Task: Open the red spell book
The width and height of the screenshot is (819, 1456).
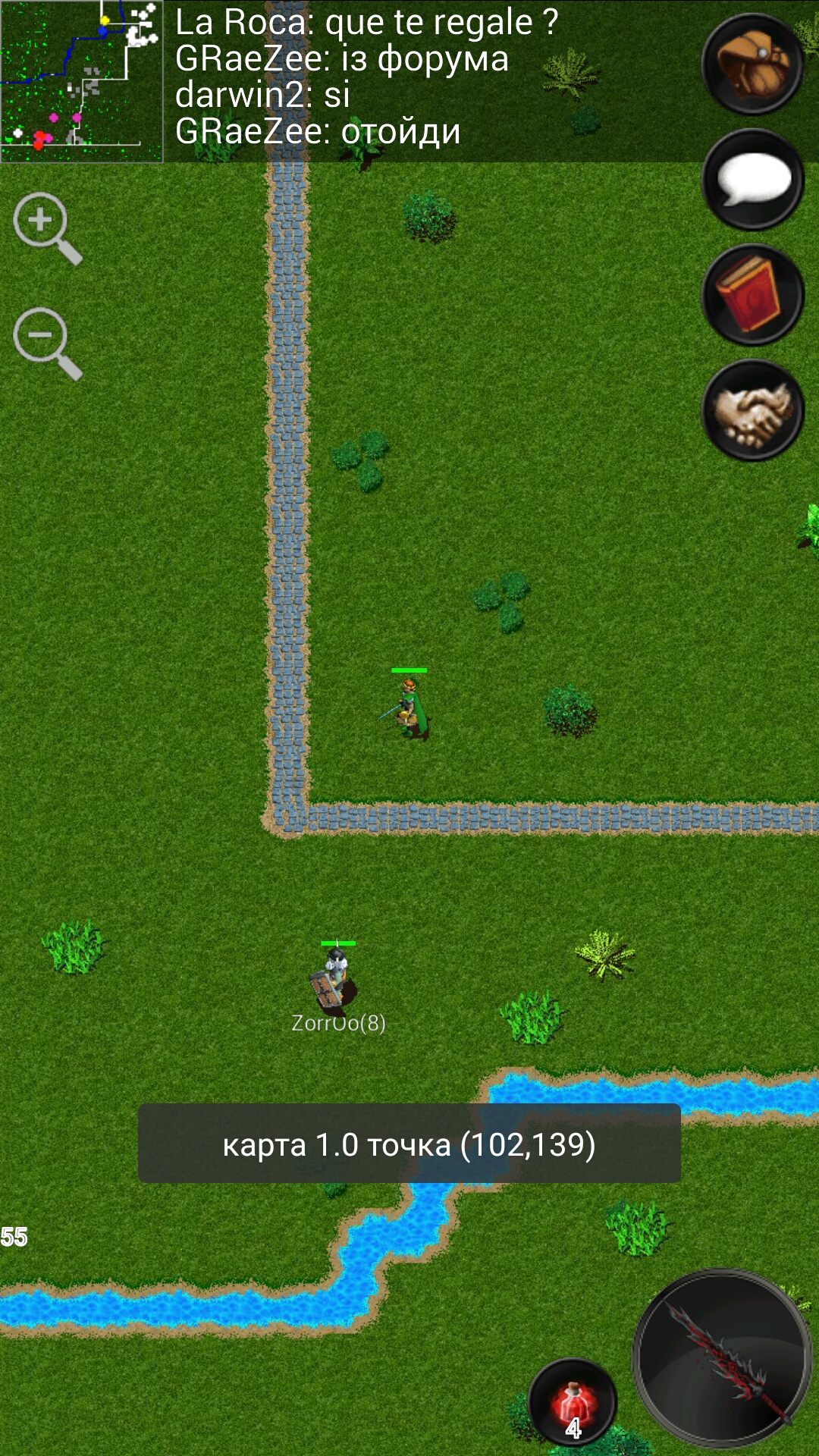Action: 752,295
